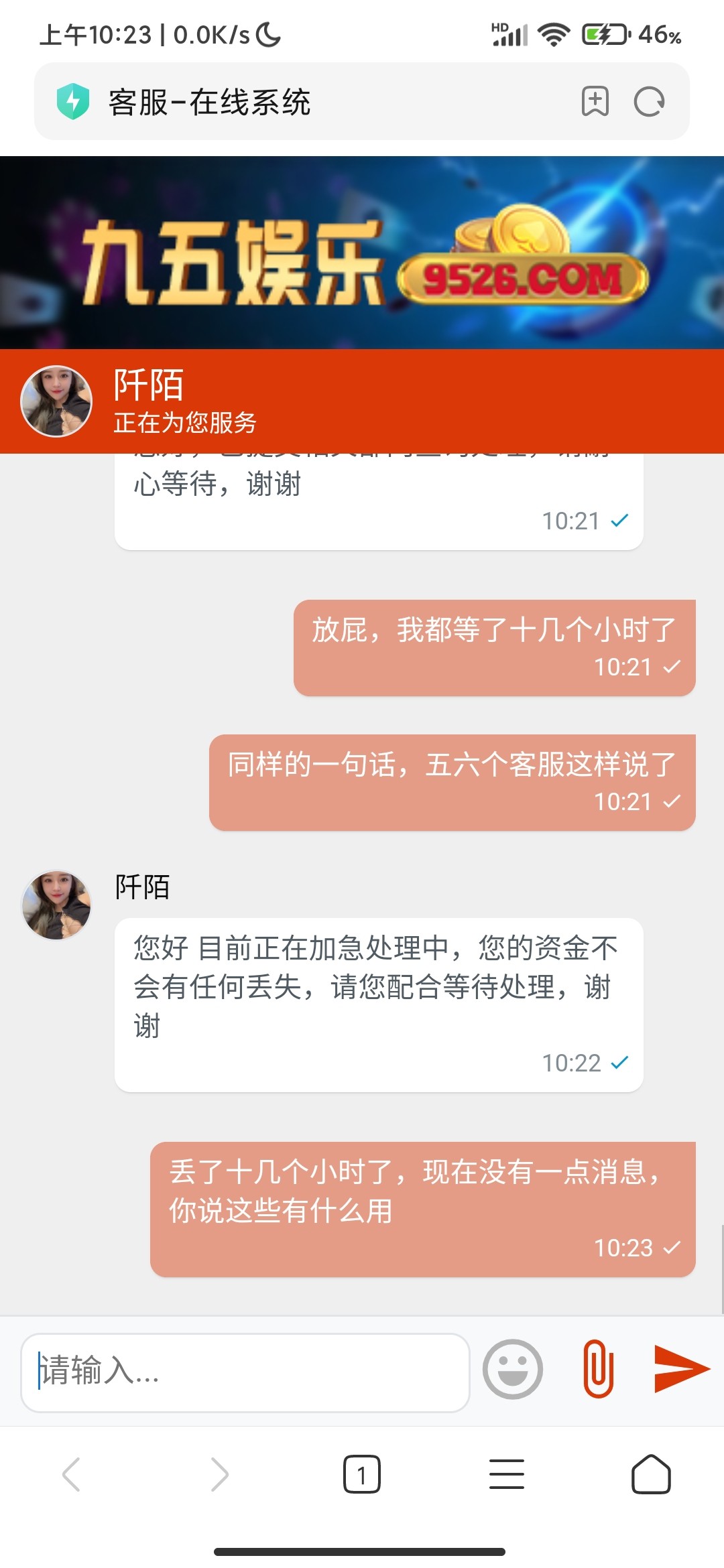Open the 九五娱乐 banner advertisement
The image size is (724, 1568).
click(362, 255)
